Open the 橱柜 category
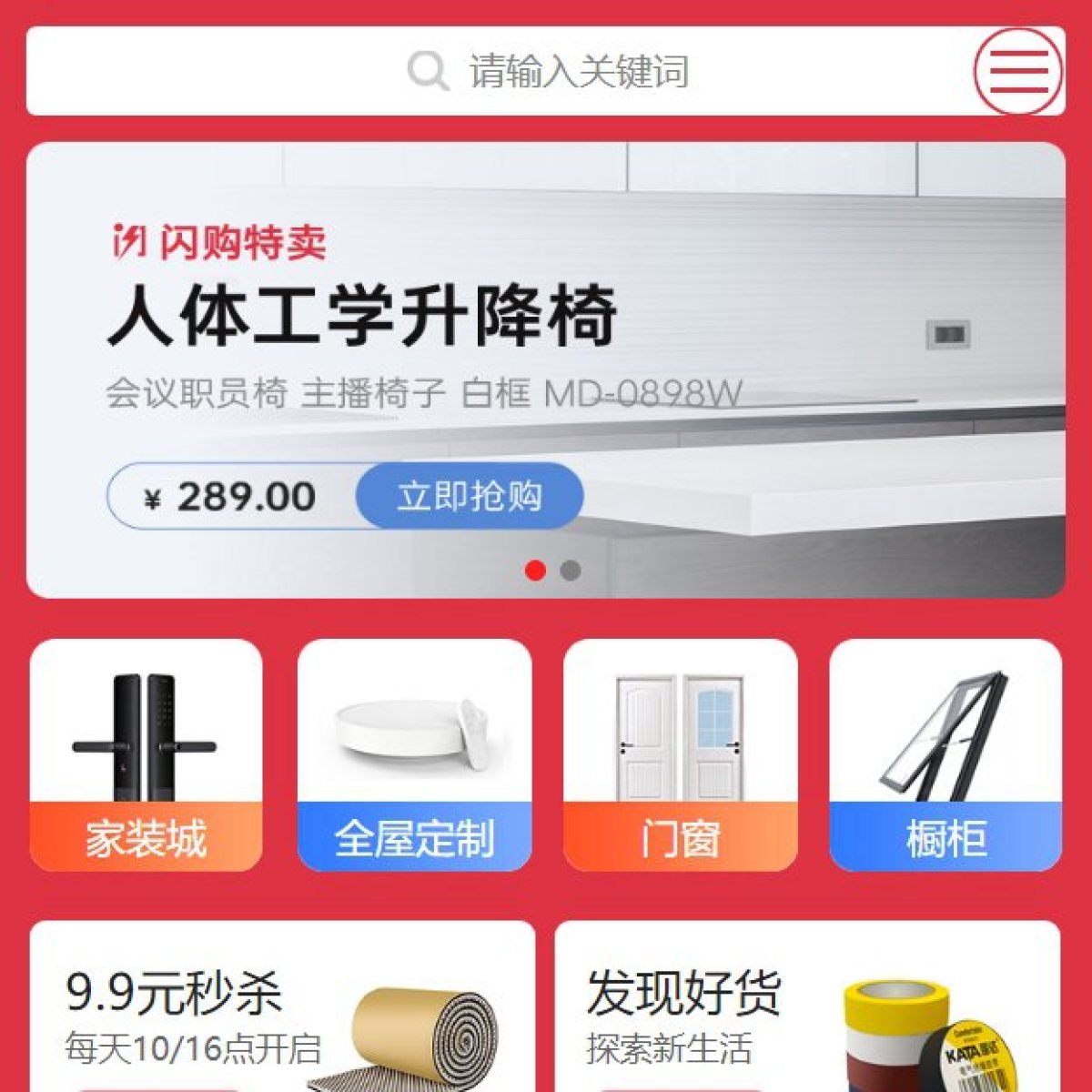 click(x=945, y=755)
